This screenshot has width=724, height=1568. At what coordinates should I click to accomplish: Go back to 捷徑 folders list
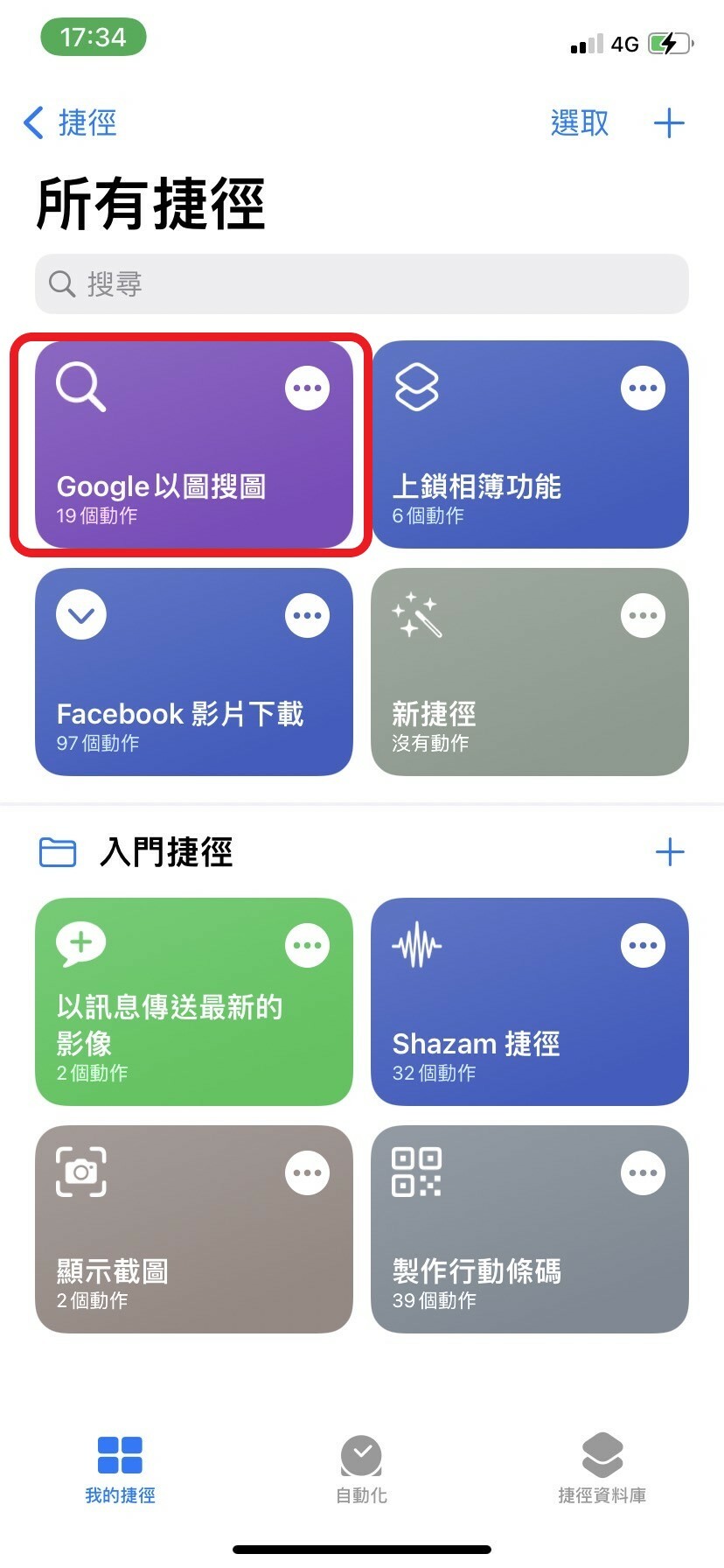(70, 122)
